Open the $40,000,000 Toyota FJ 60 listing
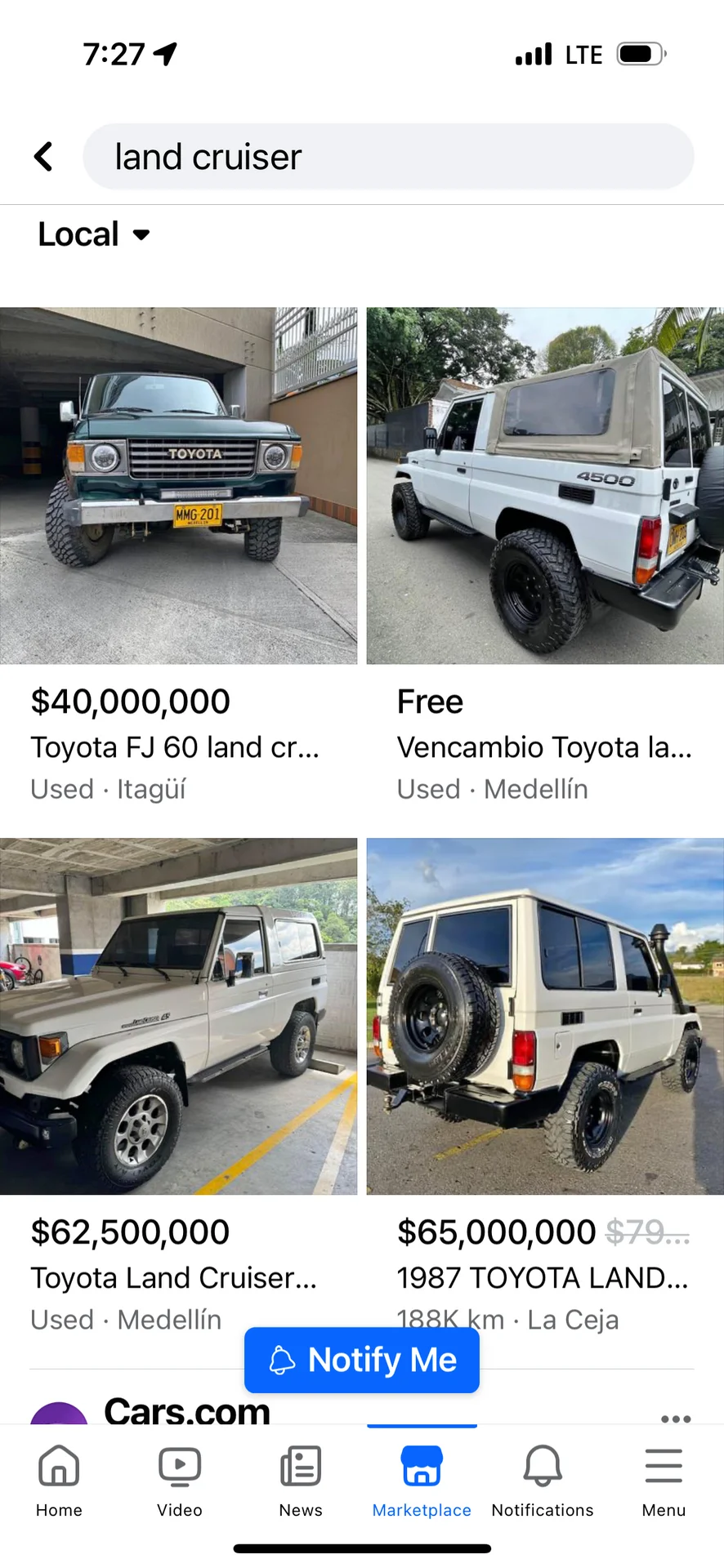 (178, 486)
